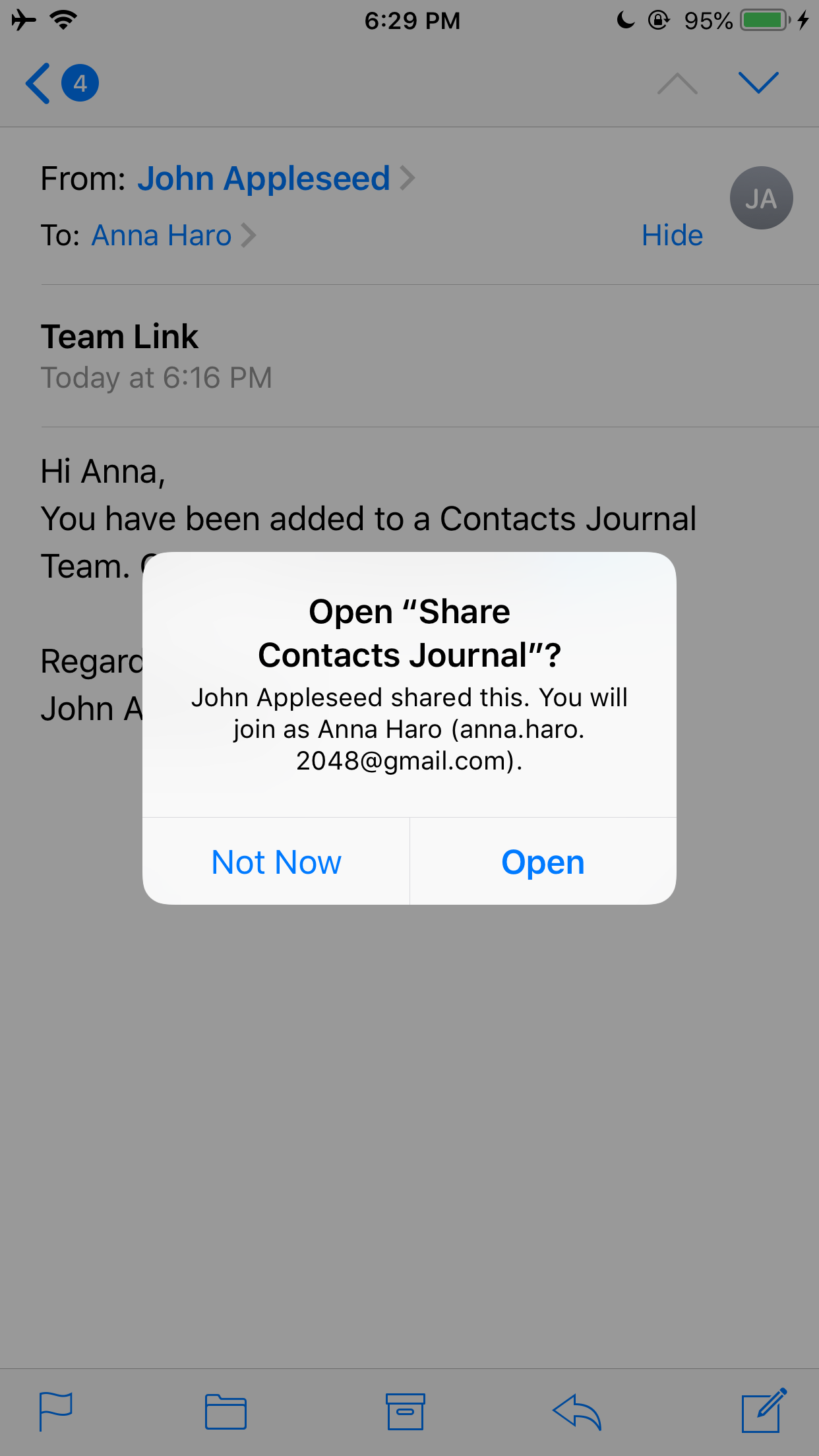Hide the message header details

(672, 235)
